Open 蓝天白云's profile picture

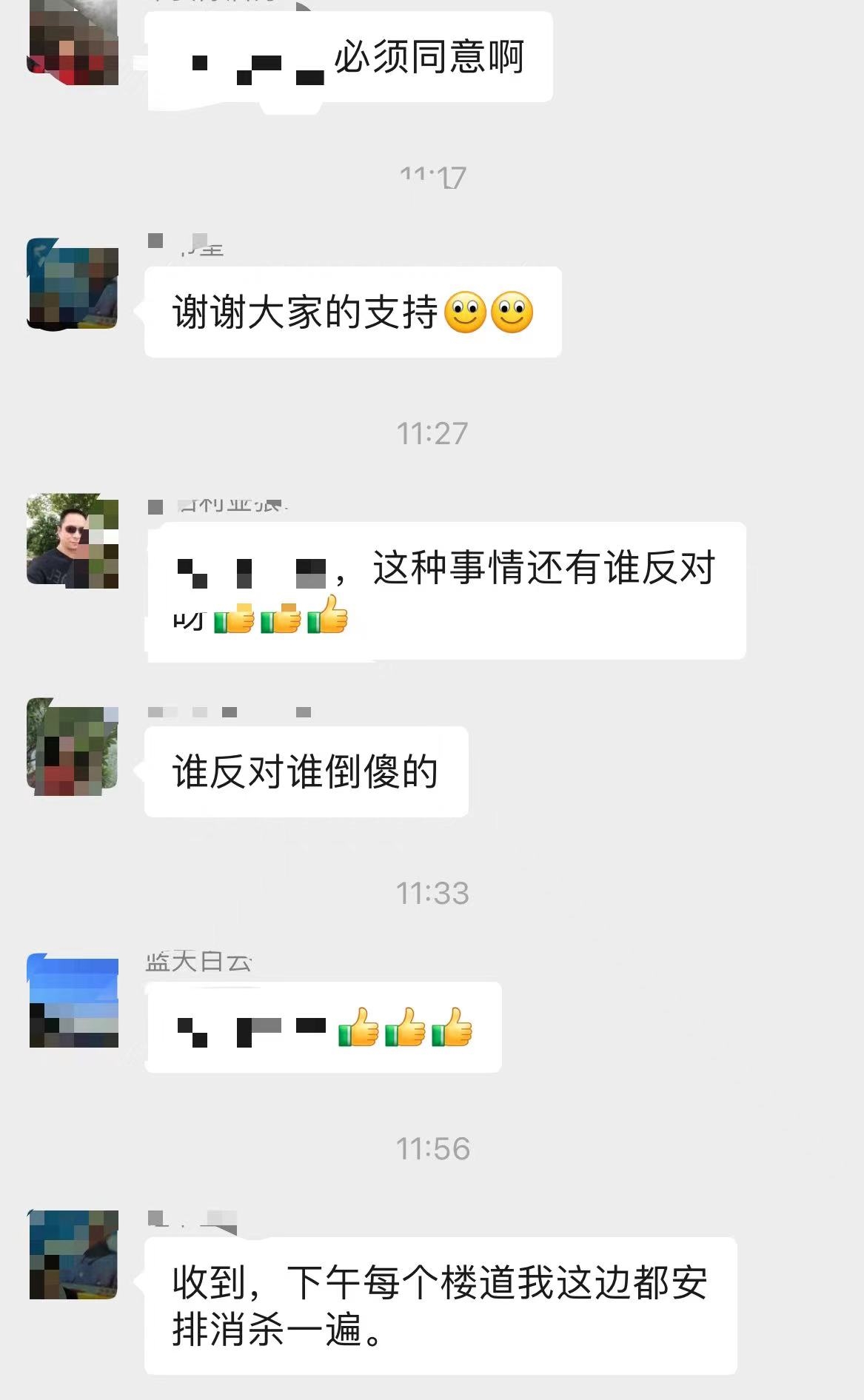point(73,1001)
